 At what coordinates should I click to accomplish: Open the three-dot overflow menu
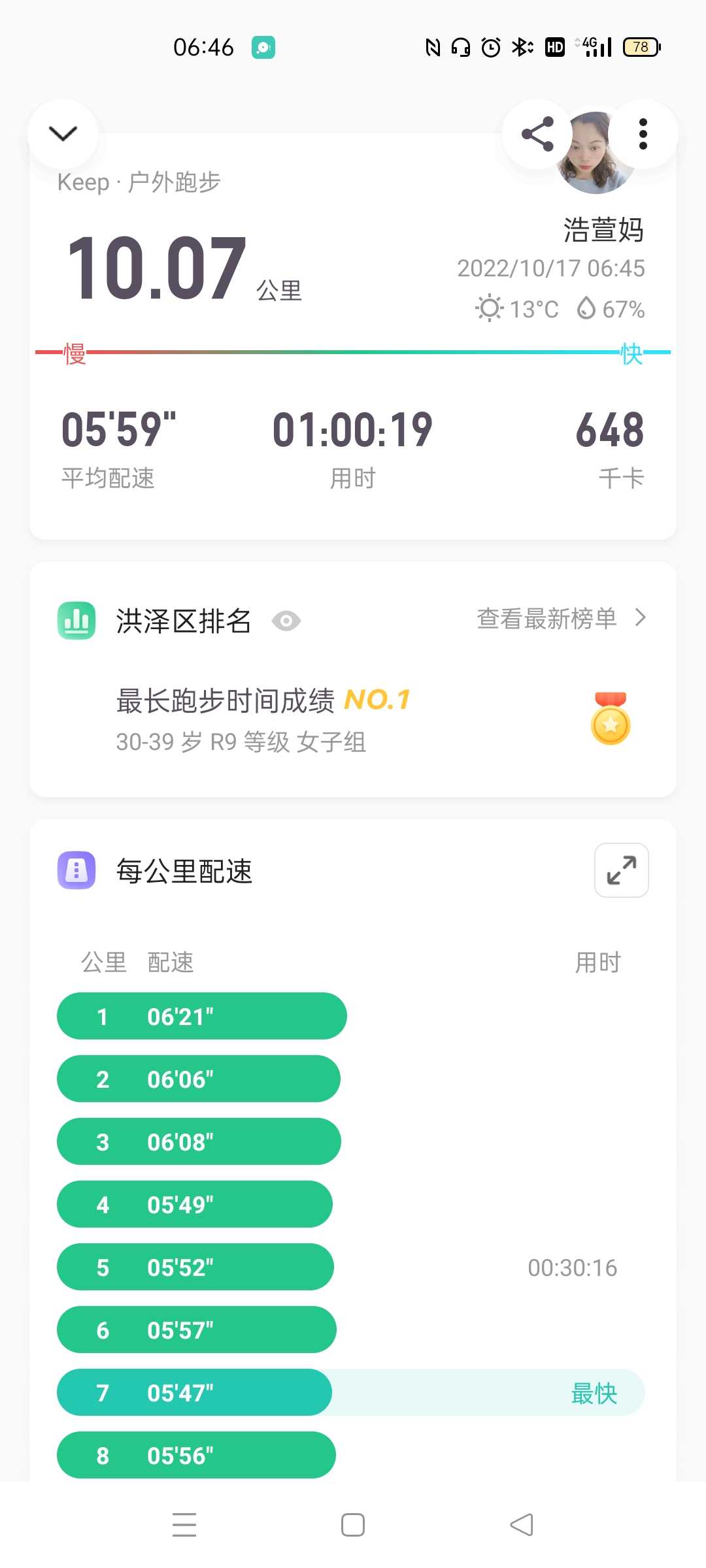point(643,134)
